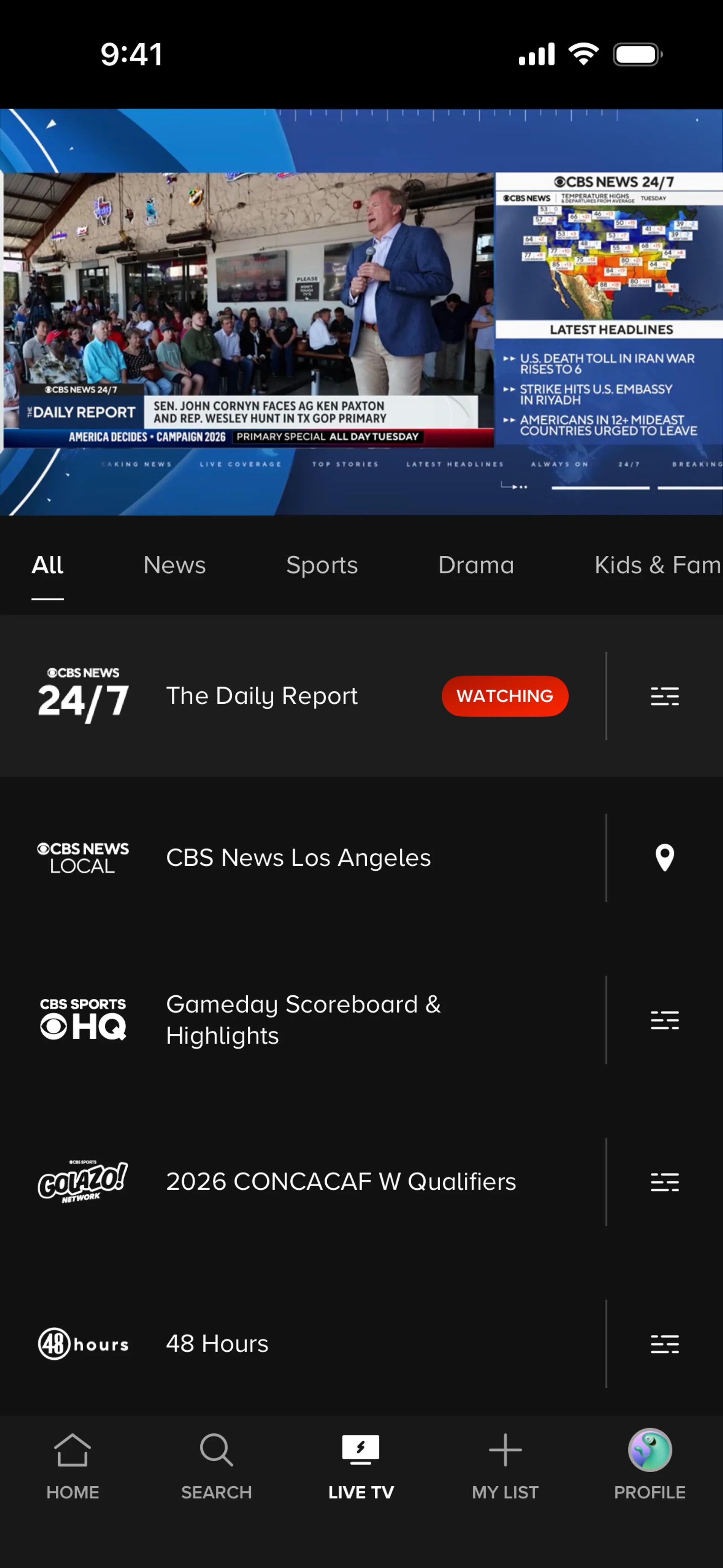Viewport: 723px width, 1568px height.
Task: Select the All channels tab
Action: tap(47, 565)
